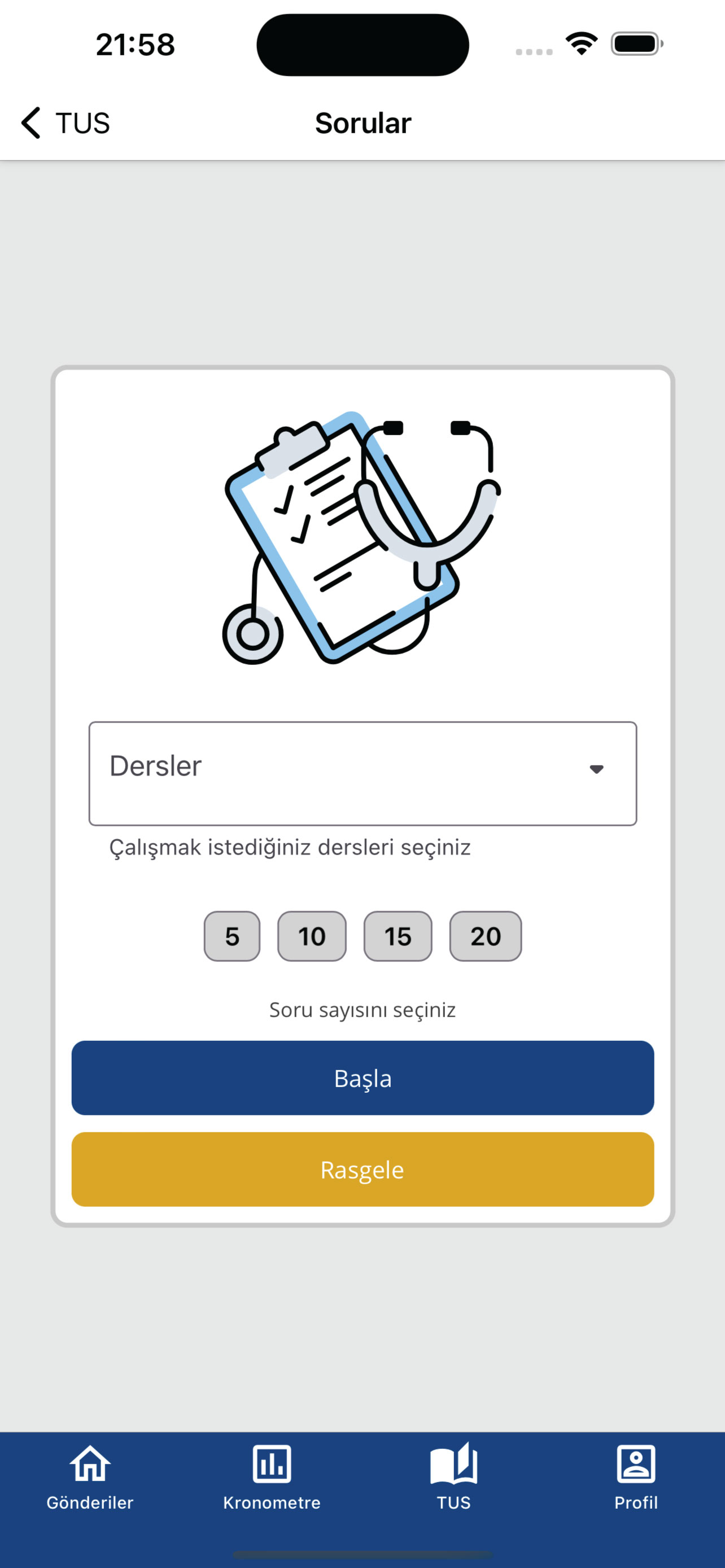Set question count to 20
Viewport: 725px width, 1568px height.
485,936
